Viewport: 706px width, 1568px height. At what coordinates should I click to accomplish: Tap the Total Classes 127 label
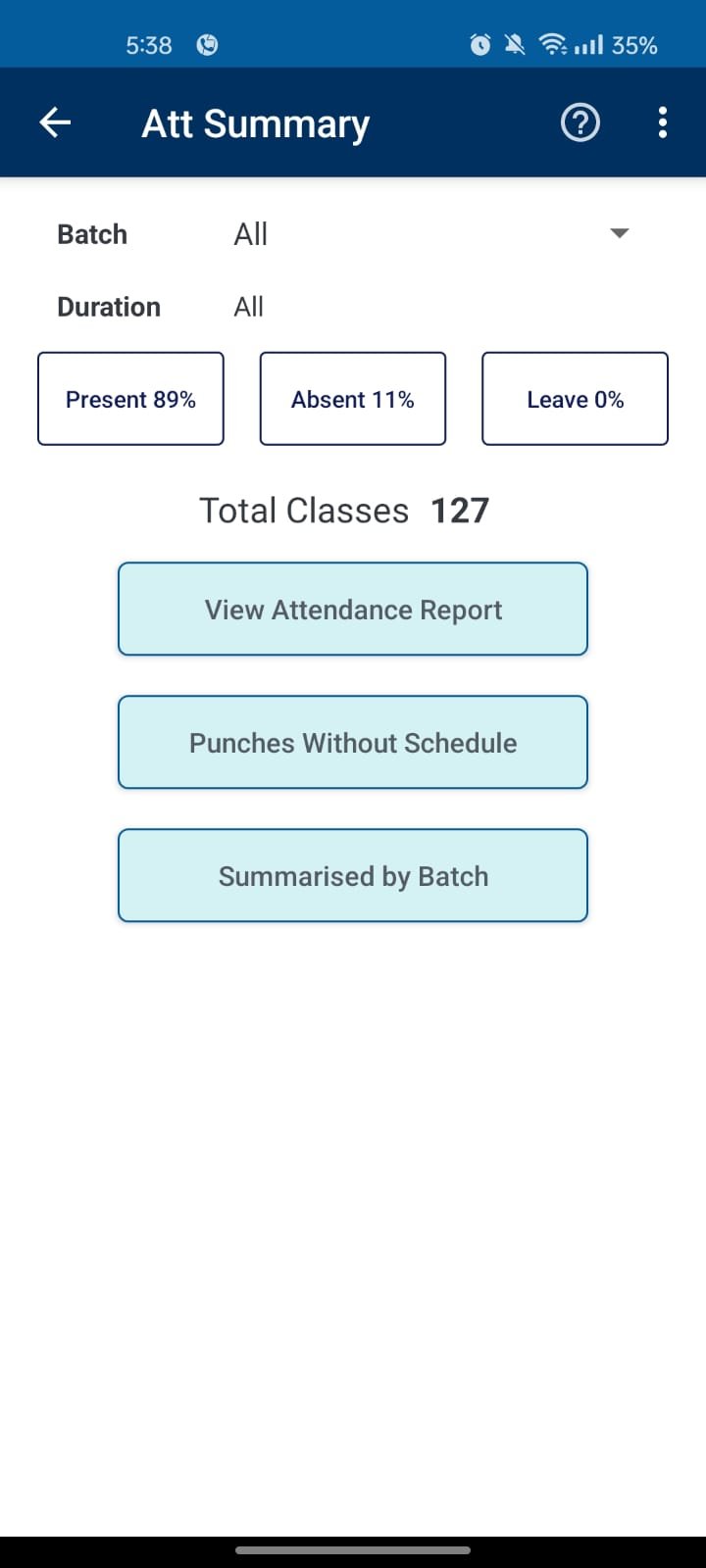pyautogui.click(x=344, y=510)
